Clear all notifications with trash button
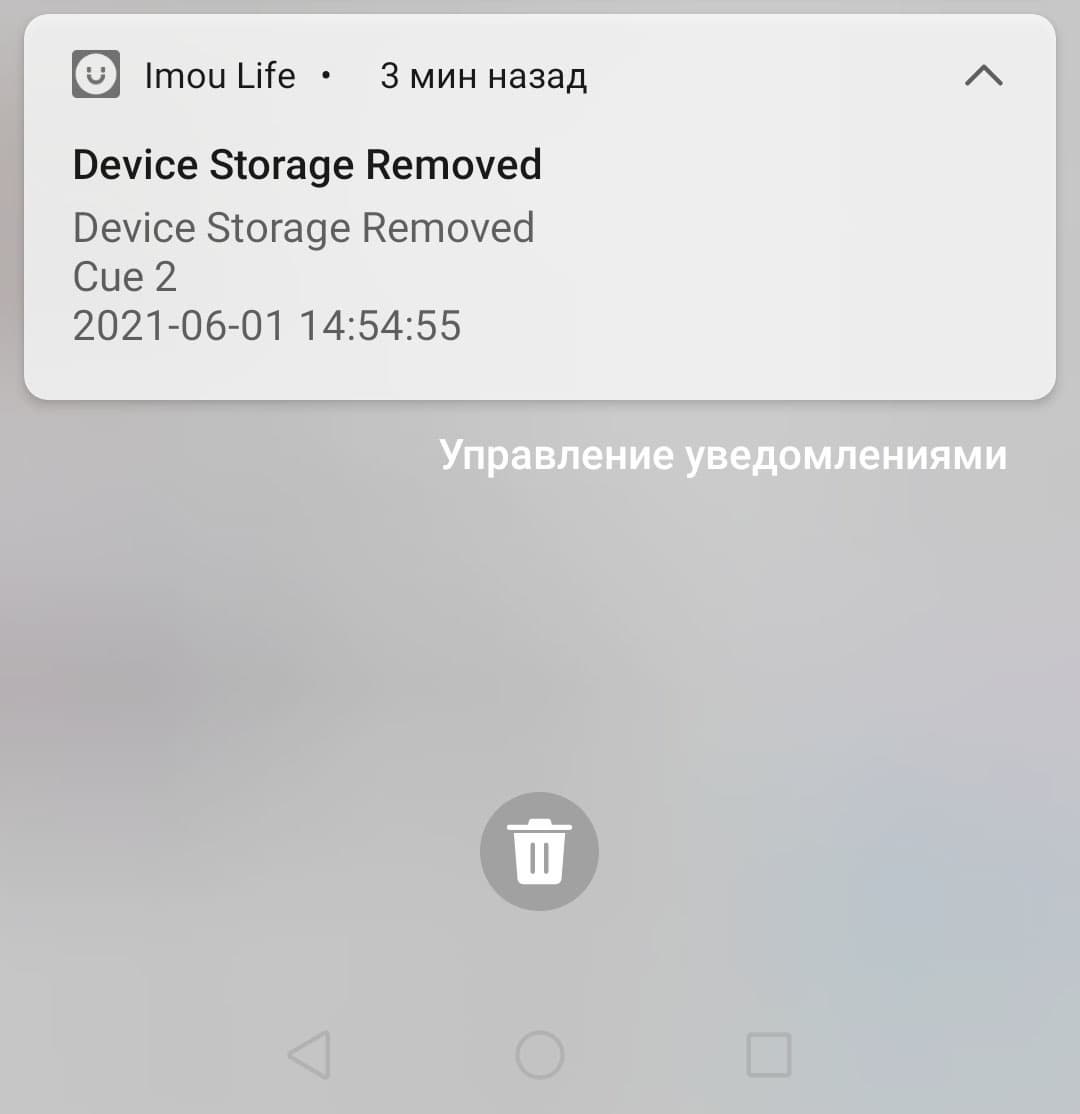Viewport: 1080px width, 1114px height. click(x=539, y=852)
